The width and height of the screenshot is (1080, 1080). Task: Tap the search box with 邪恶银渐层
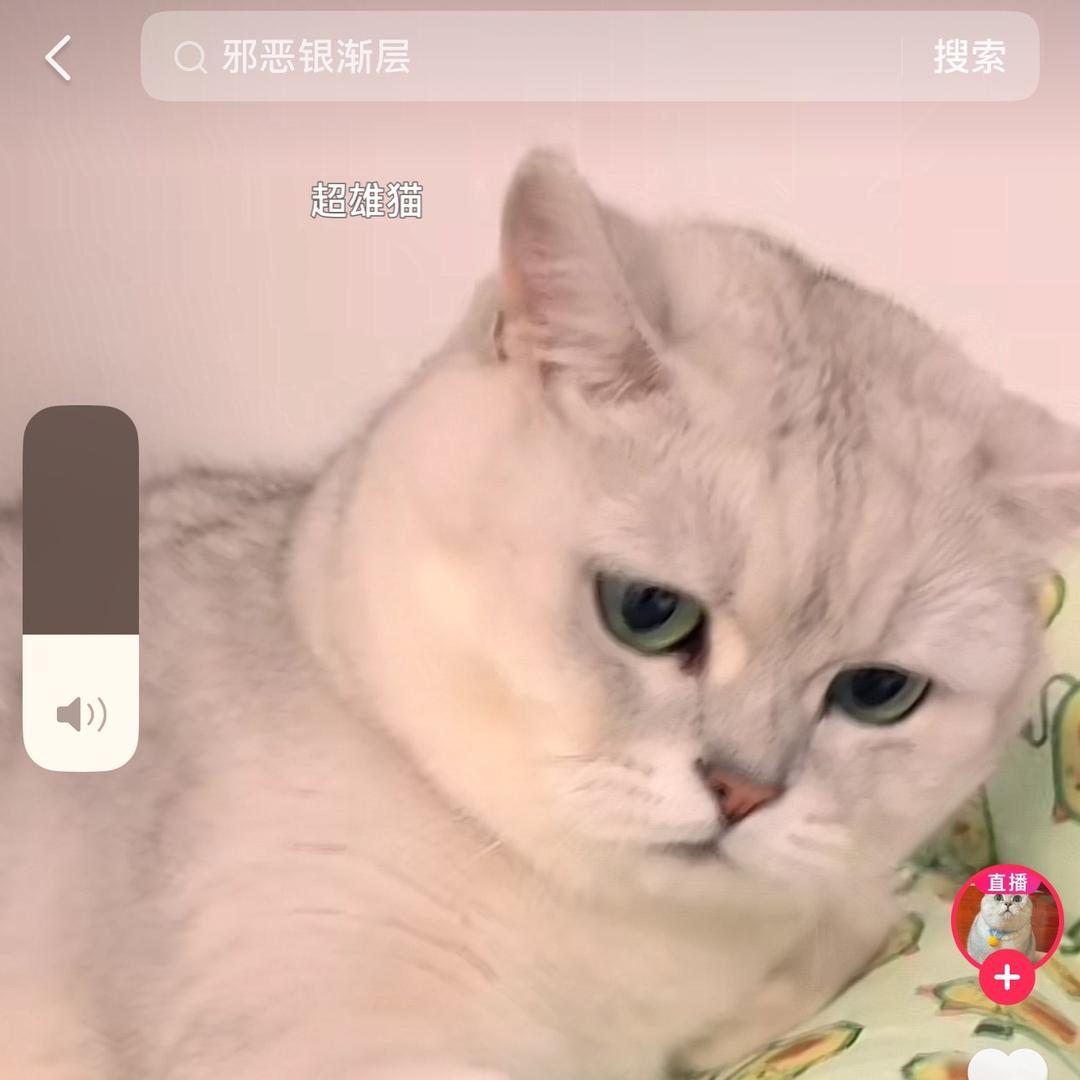[x=520, y=57]
